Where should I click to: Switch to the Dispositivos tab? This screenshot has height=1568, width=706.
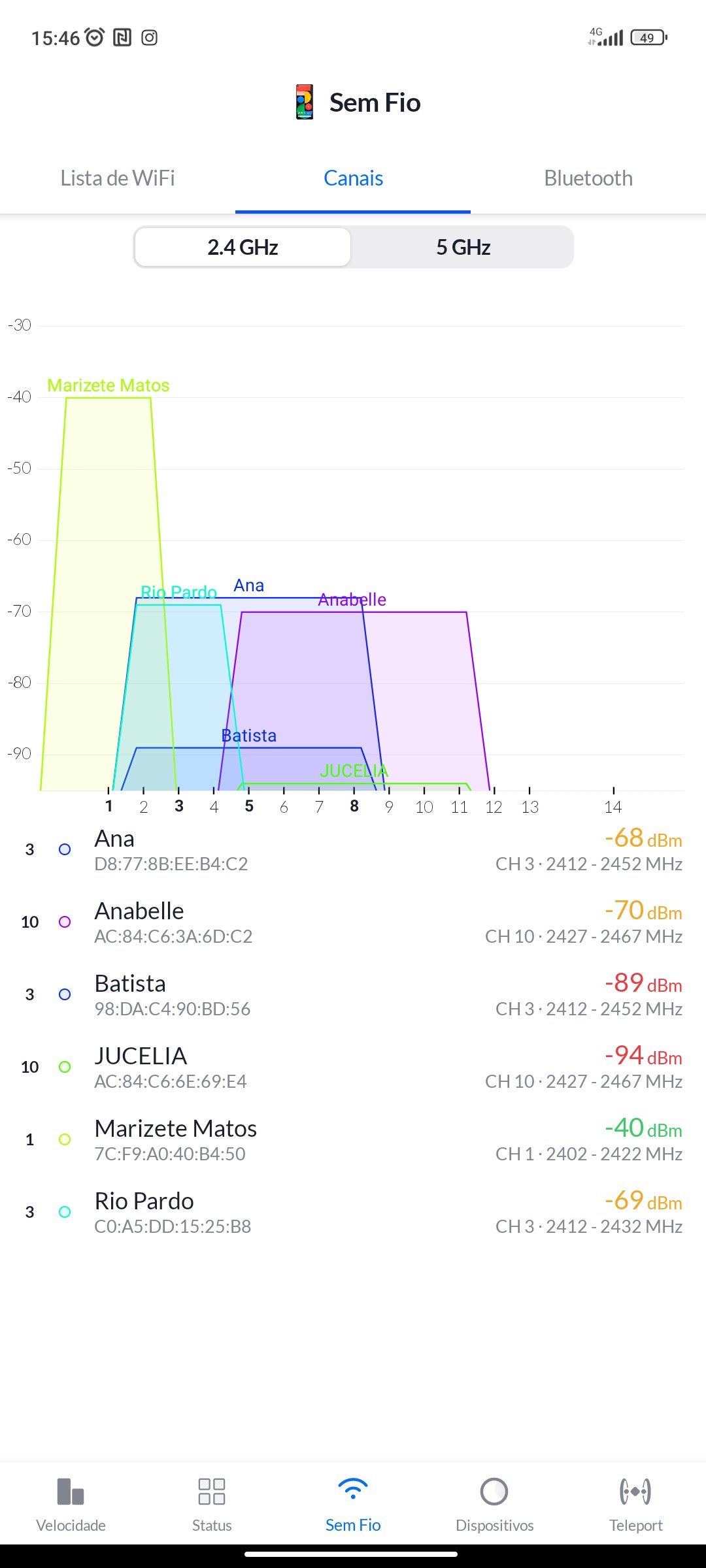[x=494, y=1505]
